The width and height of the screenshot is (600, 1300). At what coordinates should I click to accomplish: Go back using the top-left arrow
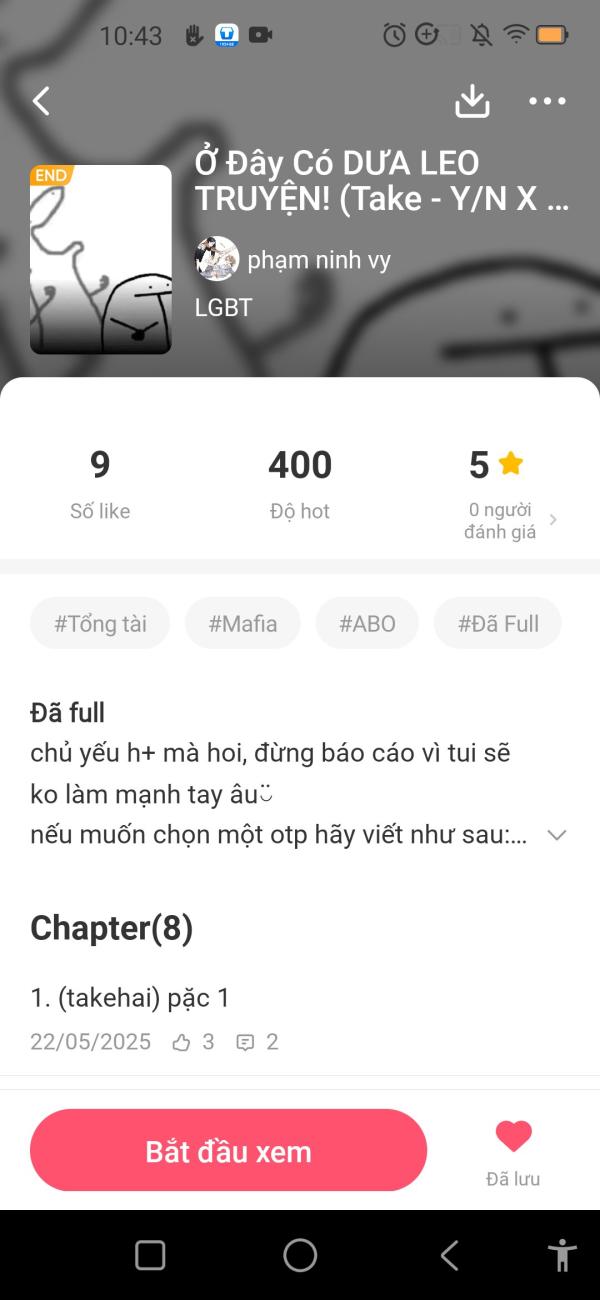pyautogui.click(x=41, y=101)
